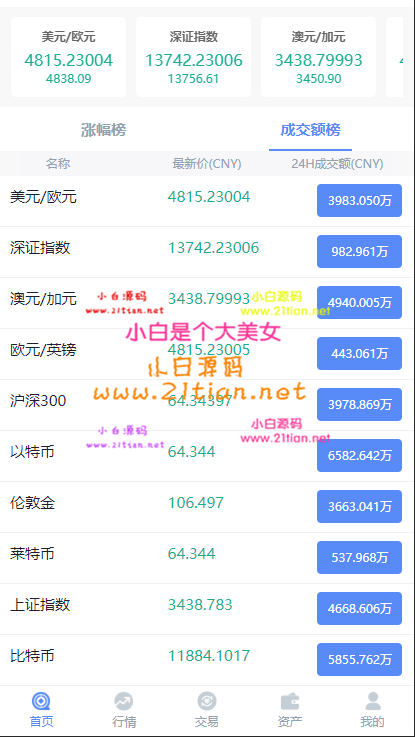Tap the 982.961万 volume button

click(x=360, y=251)
